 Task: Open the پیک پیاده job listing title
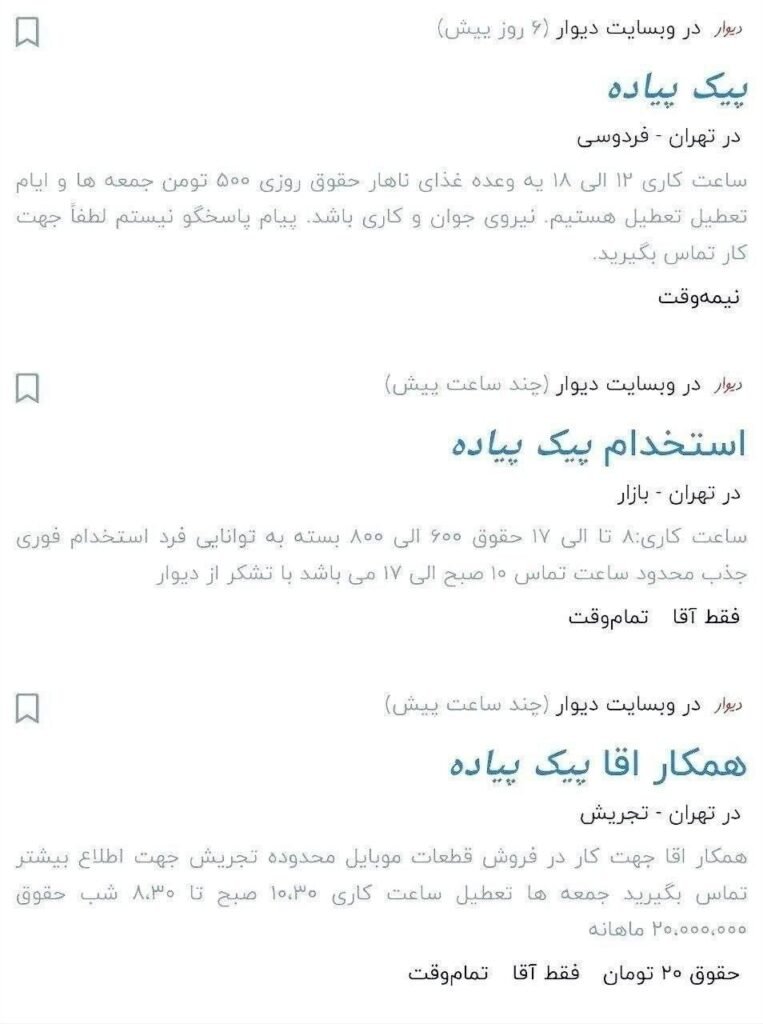point(677,89)
